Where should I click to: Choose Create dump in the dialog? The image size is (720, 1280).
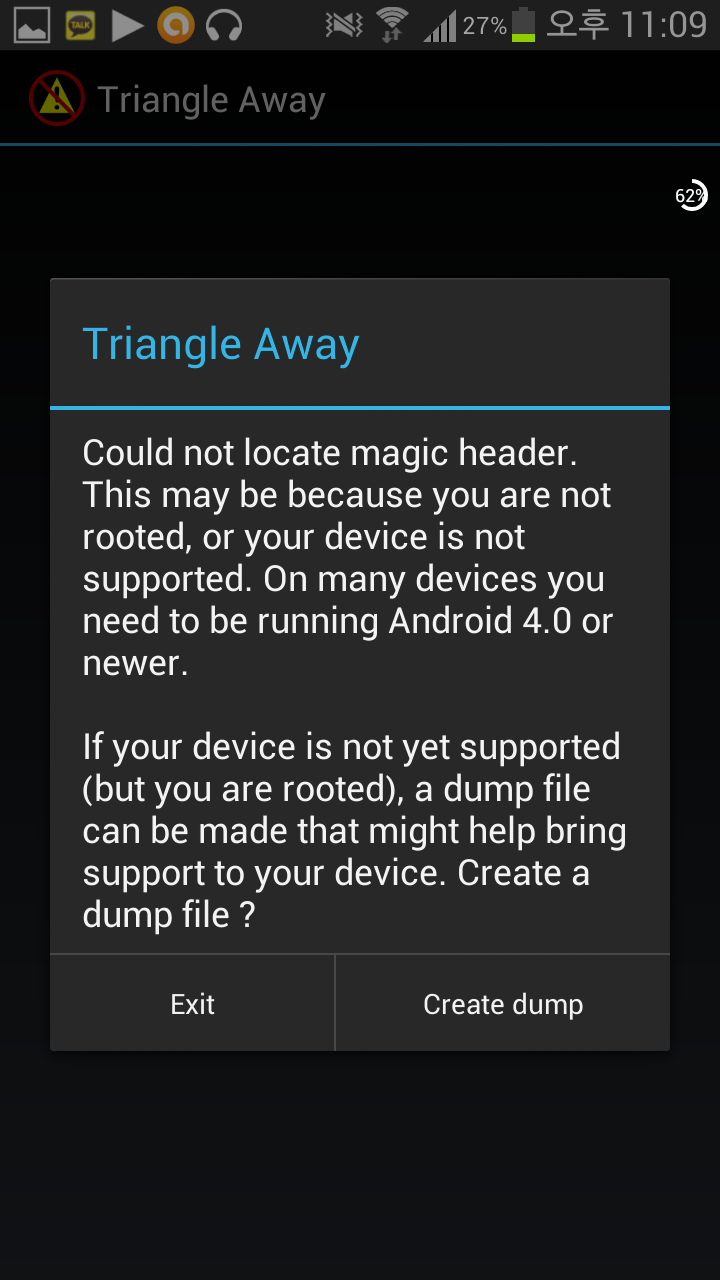[x=503, y=1004]
